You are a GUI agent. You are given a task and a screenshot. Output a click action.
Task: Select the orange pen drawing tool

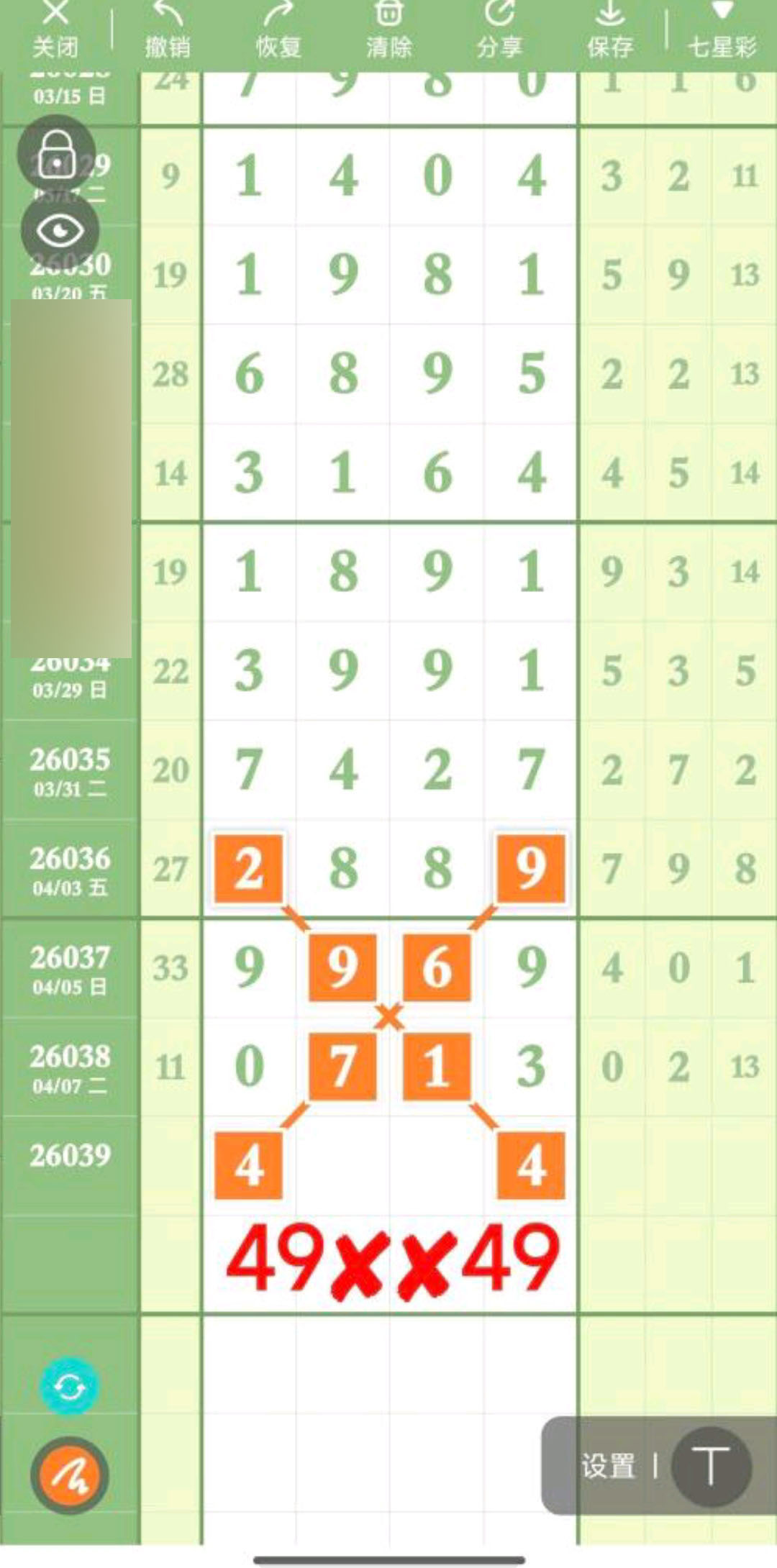(69, 1476)
